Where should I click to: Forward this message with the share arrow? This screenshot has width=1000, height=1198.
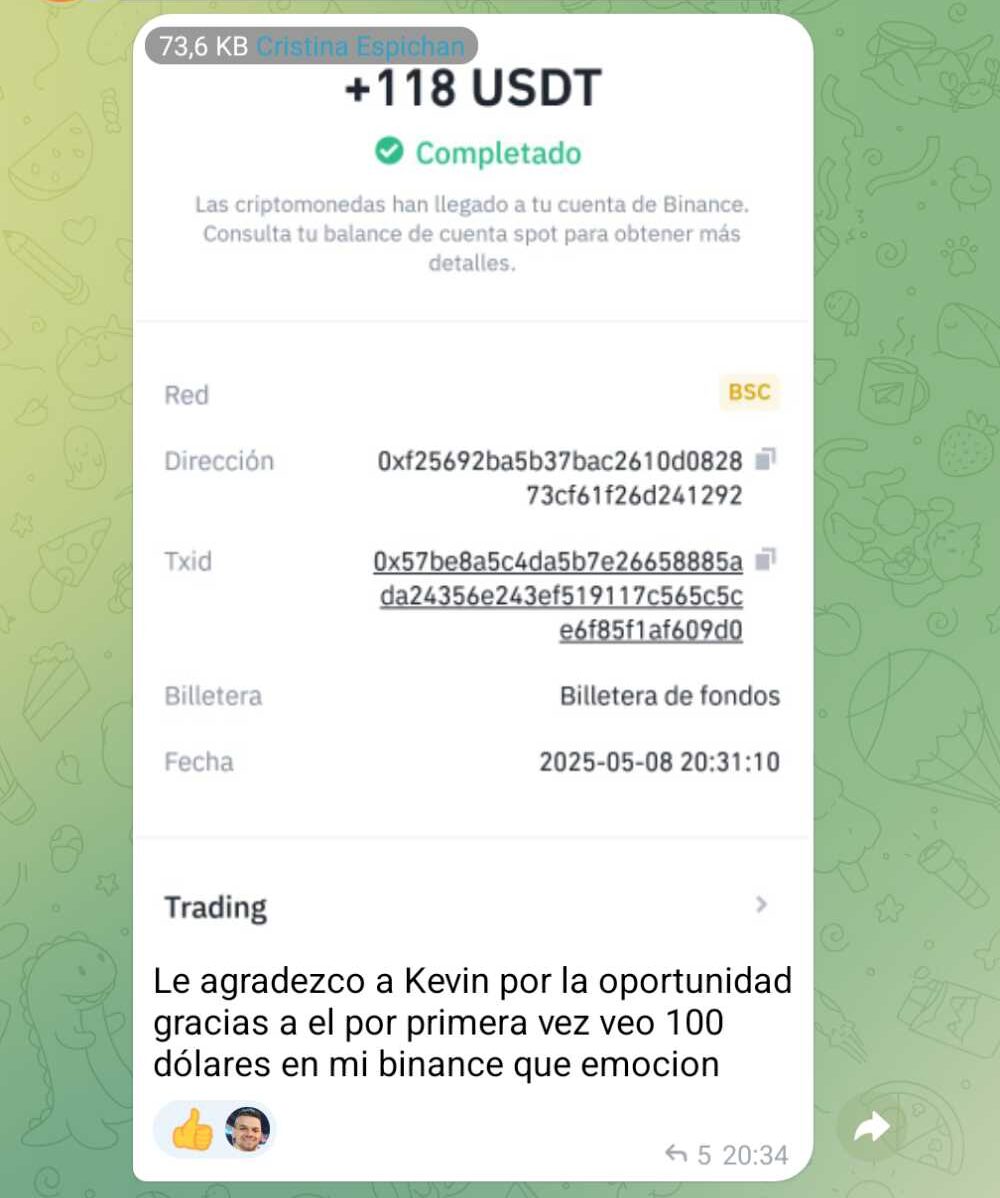coord(872,1129)
